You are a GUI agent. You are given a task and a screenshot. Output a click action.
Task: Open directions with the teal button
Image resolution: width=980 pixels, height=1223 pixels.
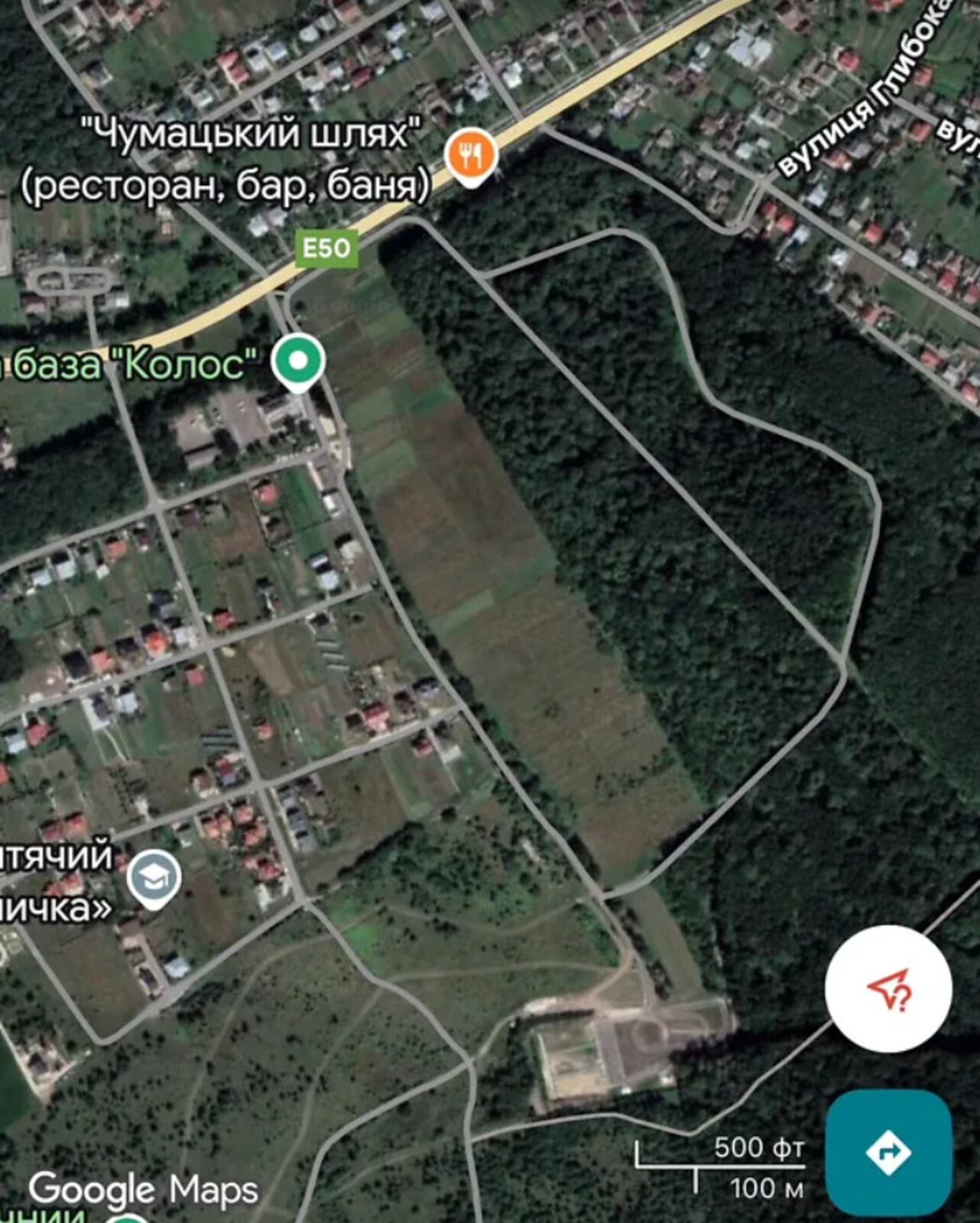coord(888,1151)
